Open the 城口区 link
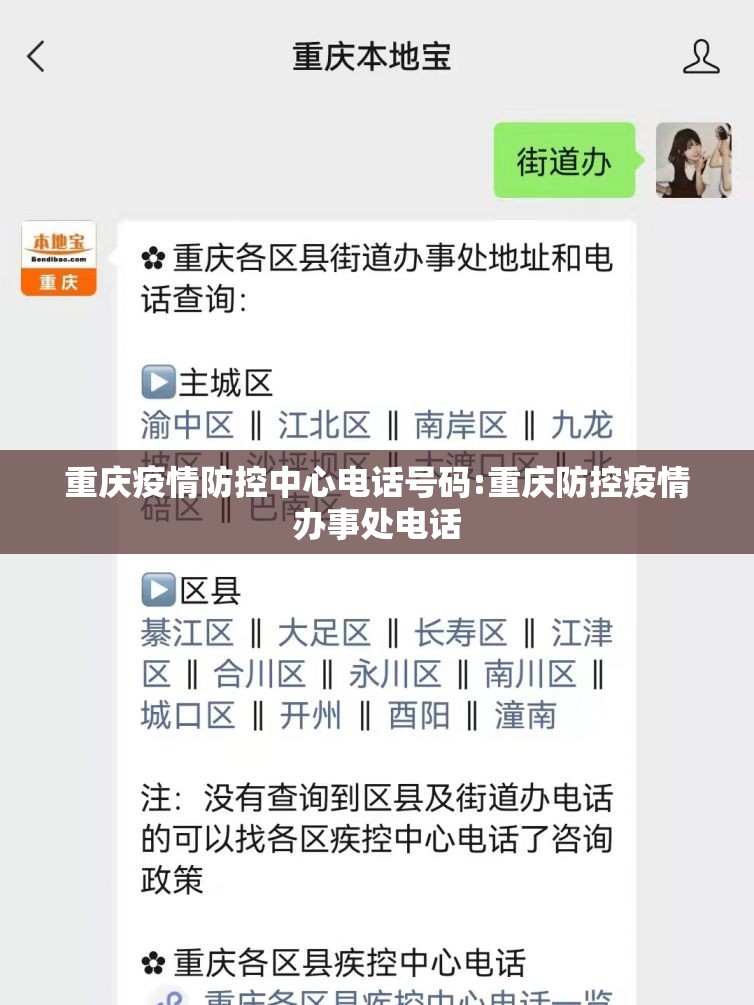The height and width of the screenshot is (1005, 754). coord(187,715)
